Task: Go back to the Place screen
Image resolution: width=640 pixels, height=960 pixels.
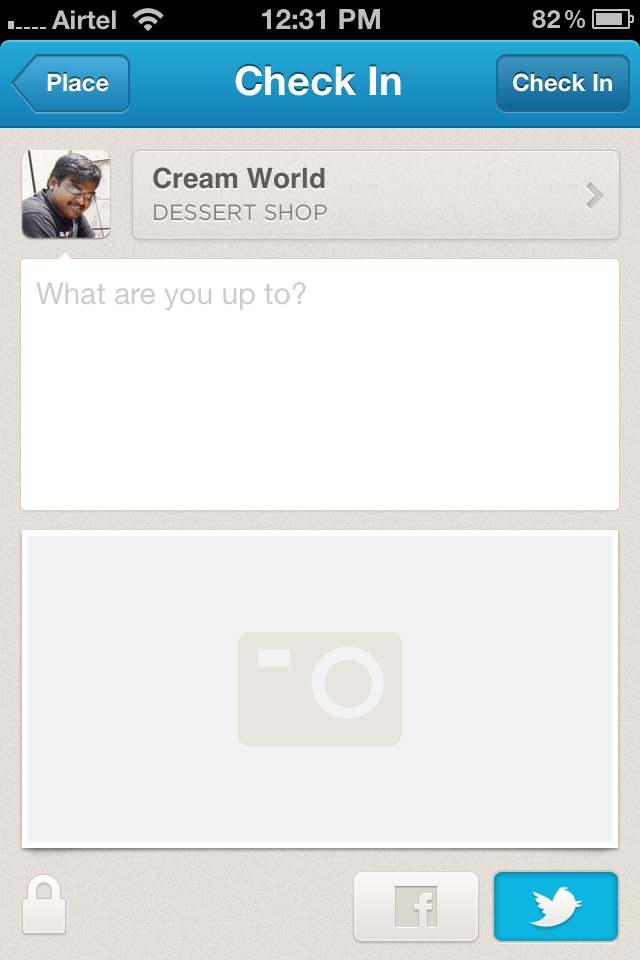Action: click(73, 83)
